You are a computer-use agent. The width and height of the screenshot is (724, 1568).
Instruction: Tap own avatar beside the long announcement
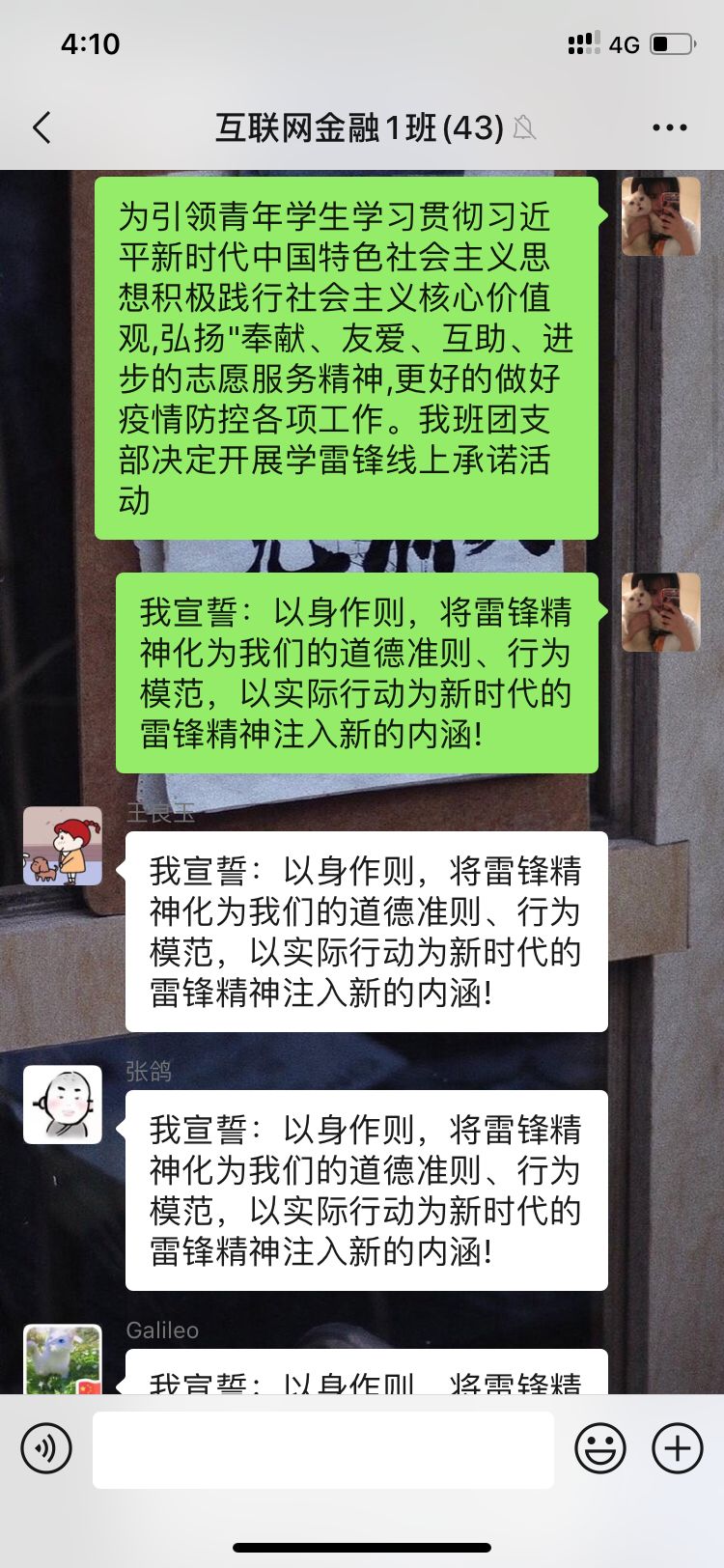coord(660,216)
